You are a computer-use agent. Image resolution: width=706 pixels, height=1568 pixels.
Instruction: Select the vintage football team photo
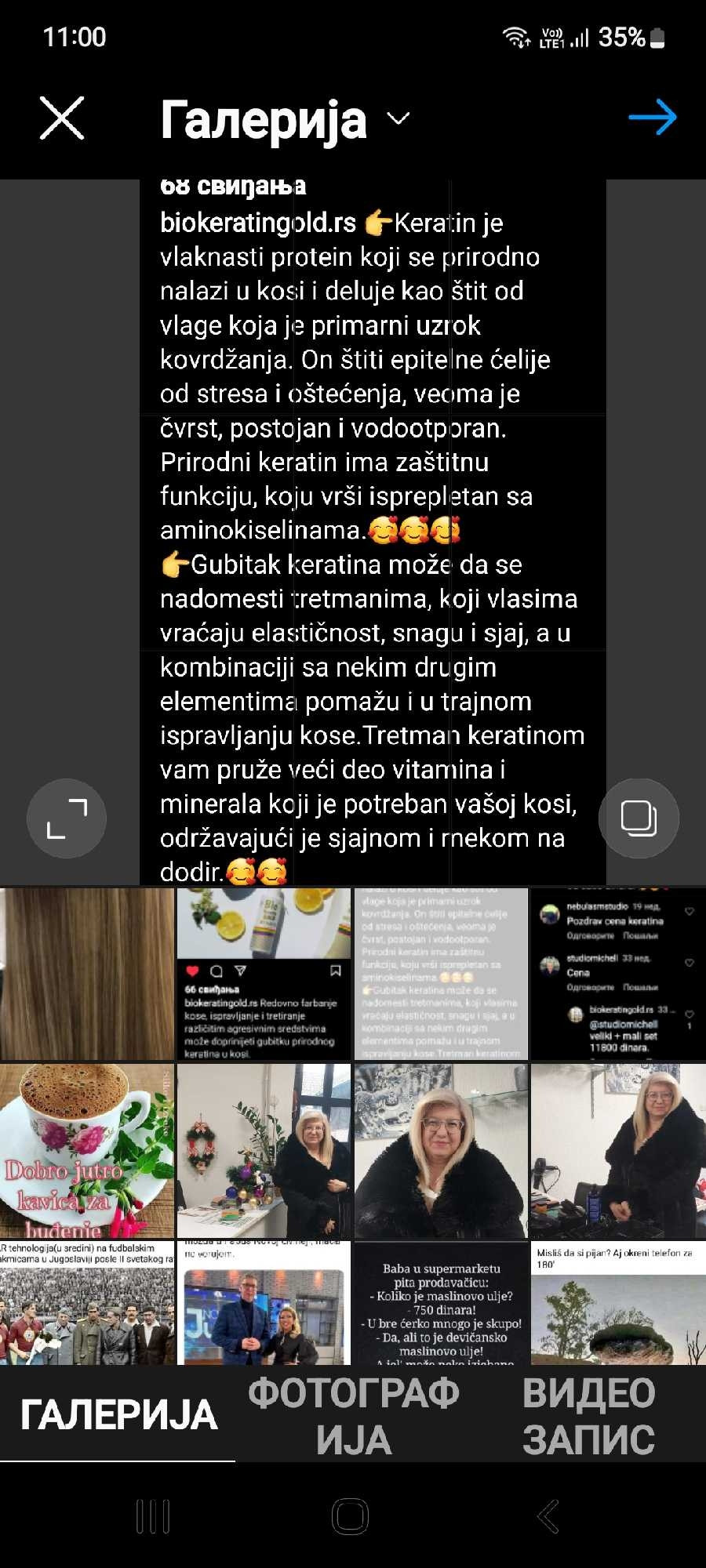pos(87,1303)
